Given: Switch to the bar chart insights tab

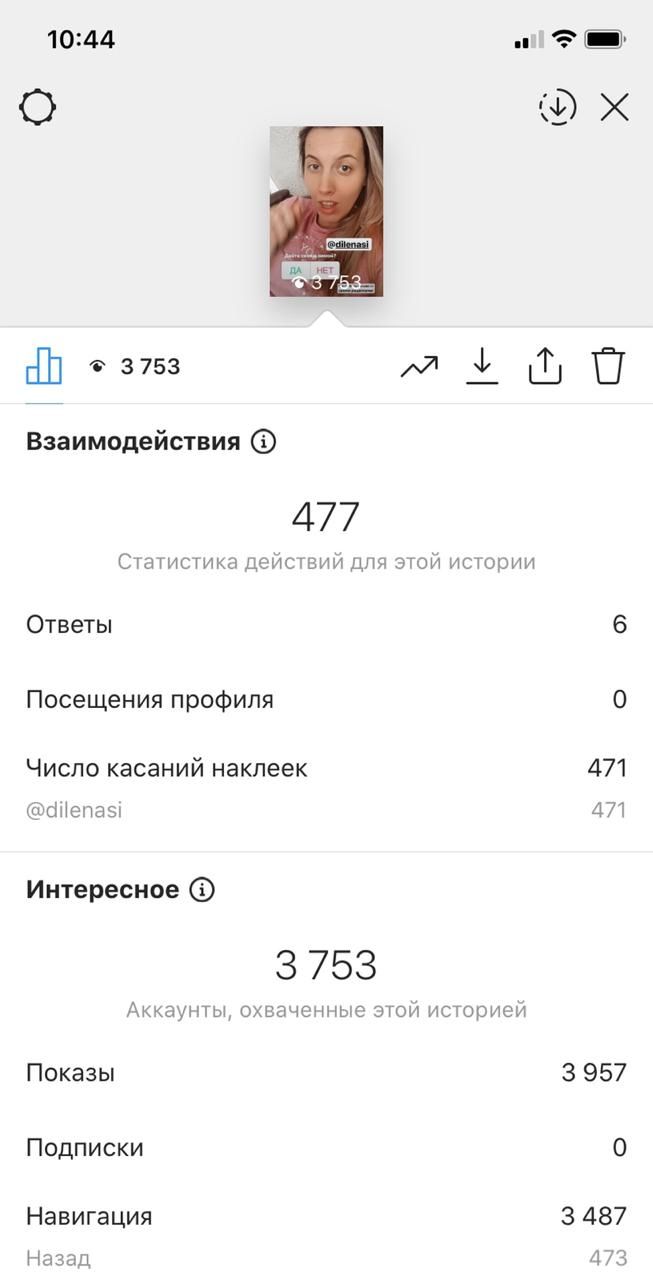Looking at the screenshot, I should [x=44, y=366].
